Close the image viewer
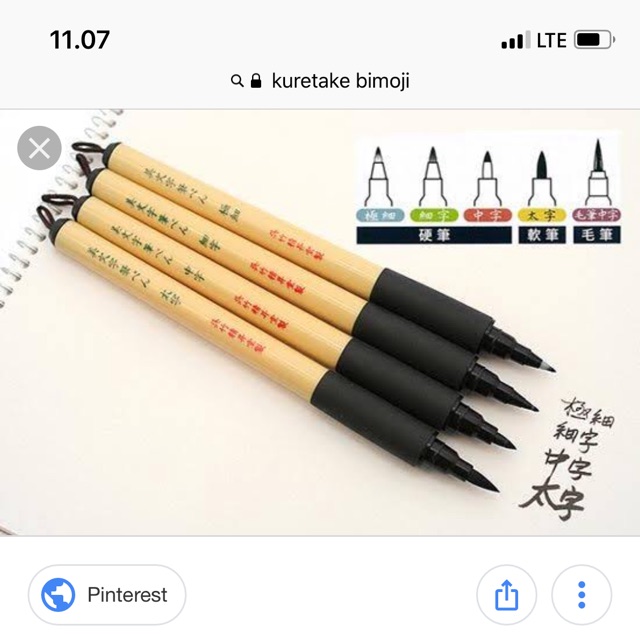 39,150
